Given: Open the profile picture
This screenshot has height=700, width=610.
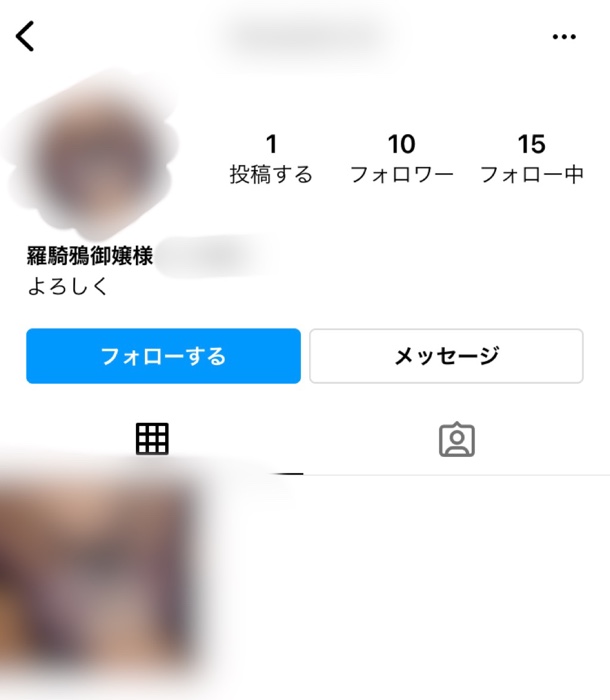Looking at the screenshot, I should (x=92, y=172).
